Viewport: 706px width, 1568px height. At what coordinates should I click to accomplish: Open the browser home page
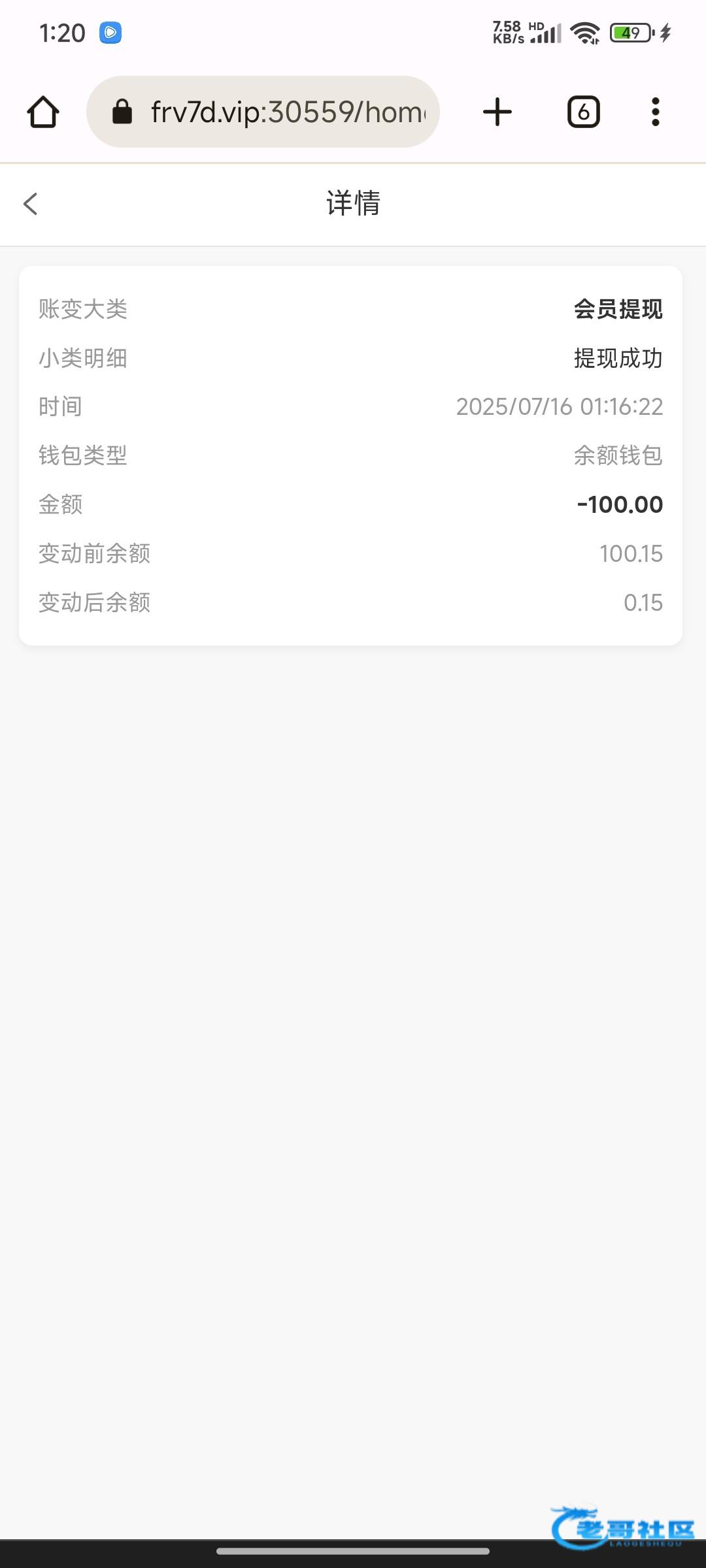(43, 112)
